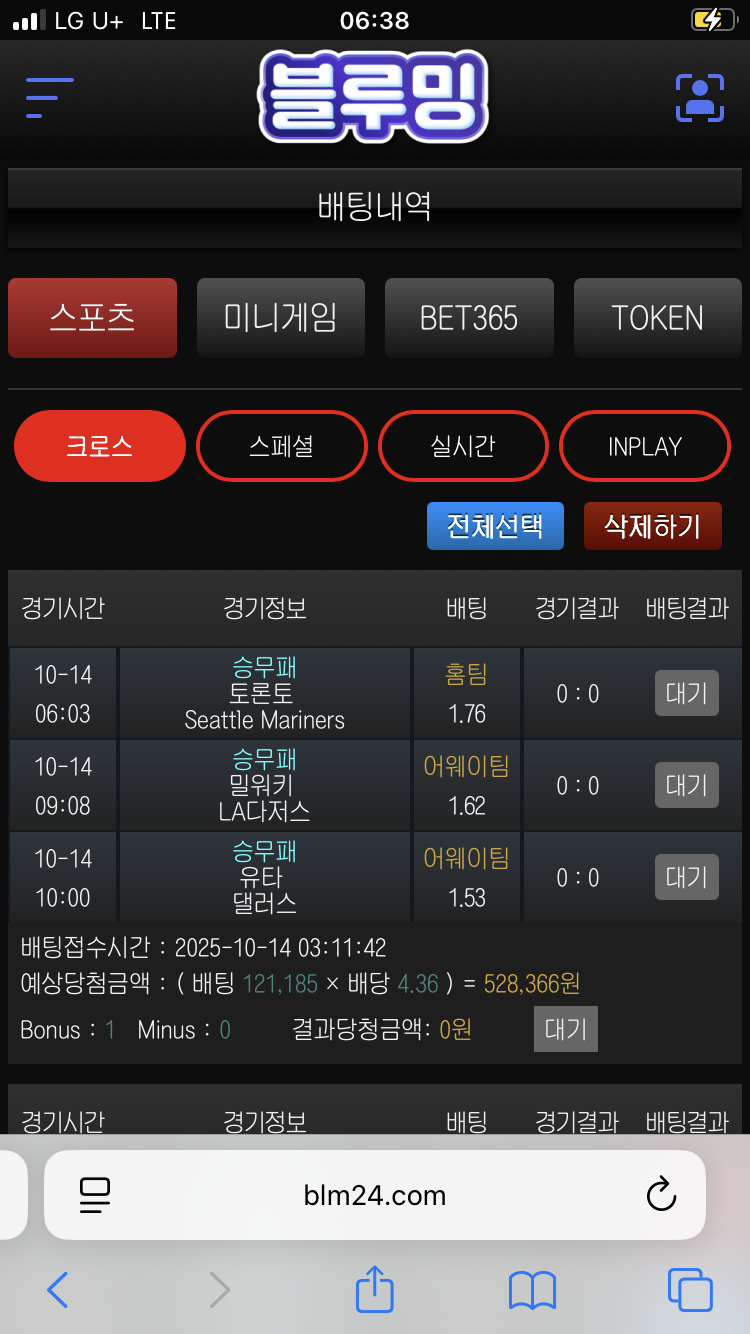Reload the page

coord(661,1194)
